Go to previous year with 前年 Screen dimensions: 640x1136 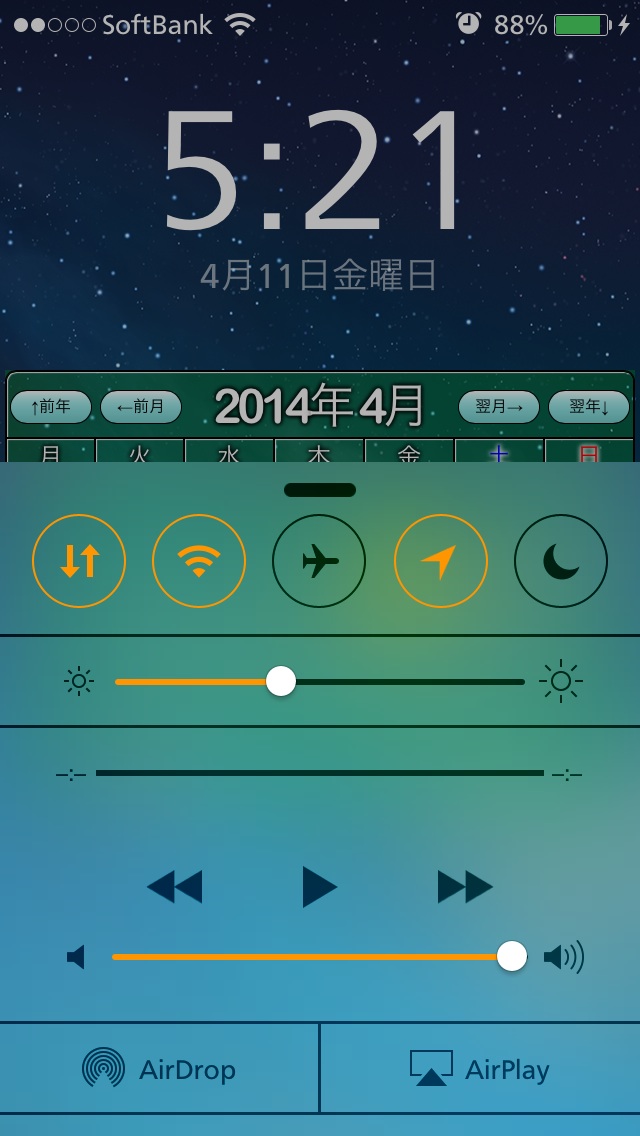coord(51,407)
